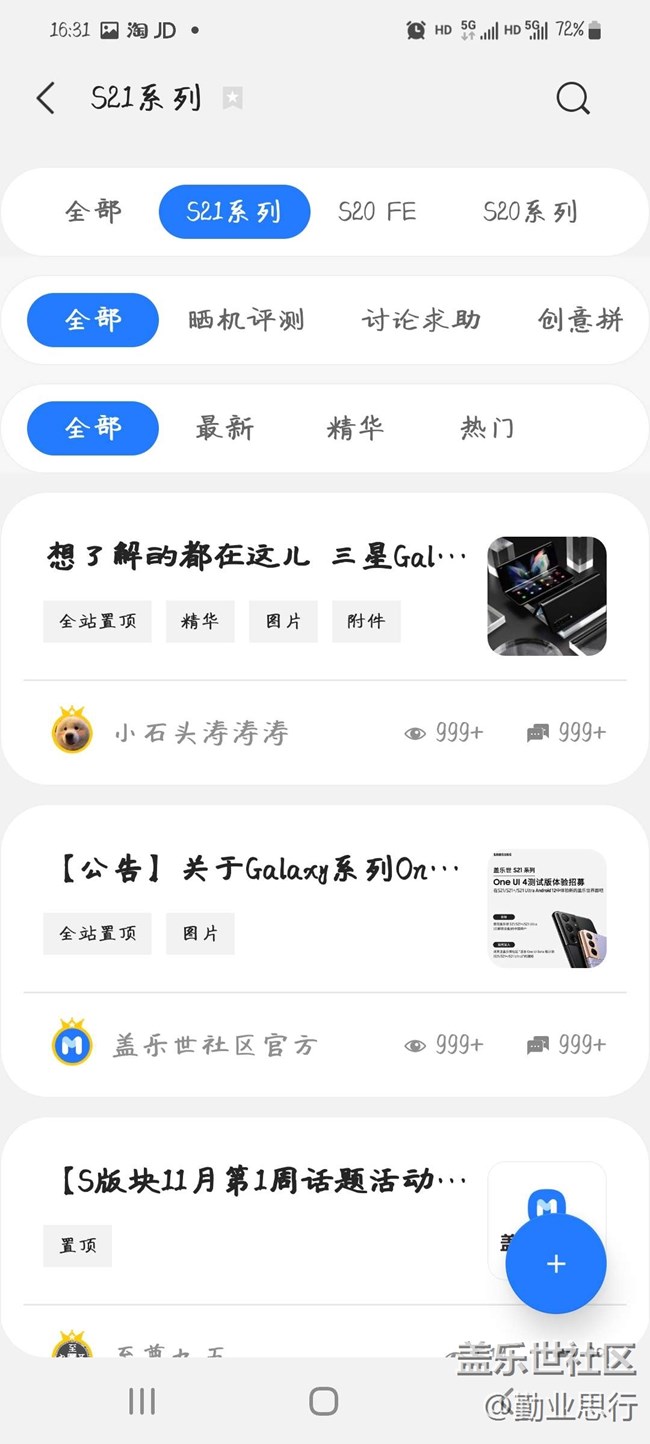Show 热门 posts
This screenshot has width=650, height=1444.
coord(487,428)
